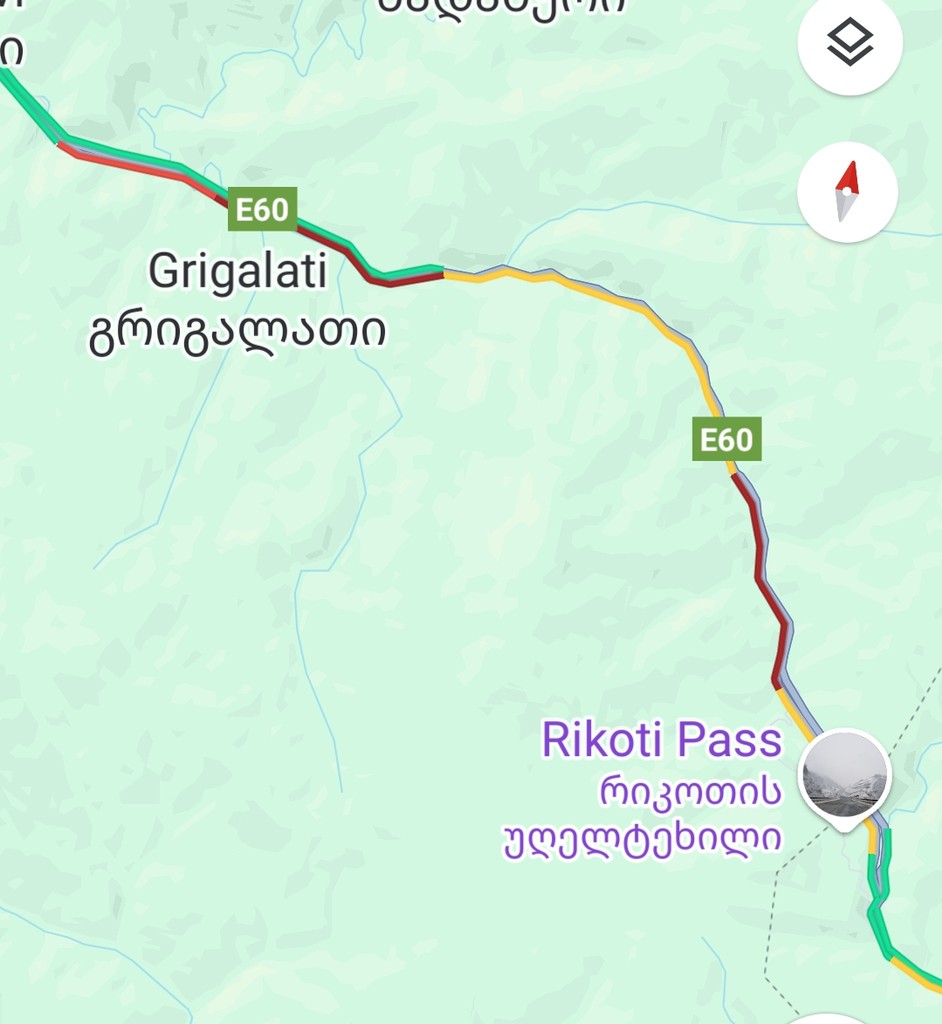The height and width of the screenshot is (1024, 942).
Task: Tap the compass to reorient north
Action: click(847, 192)
